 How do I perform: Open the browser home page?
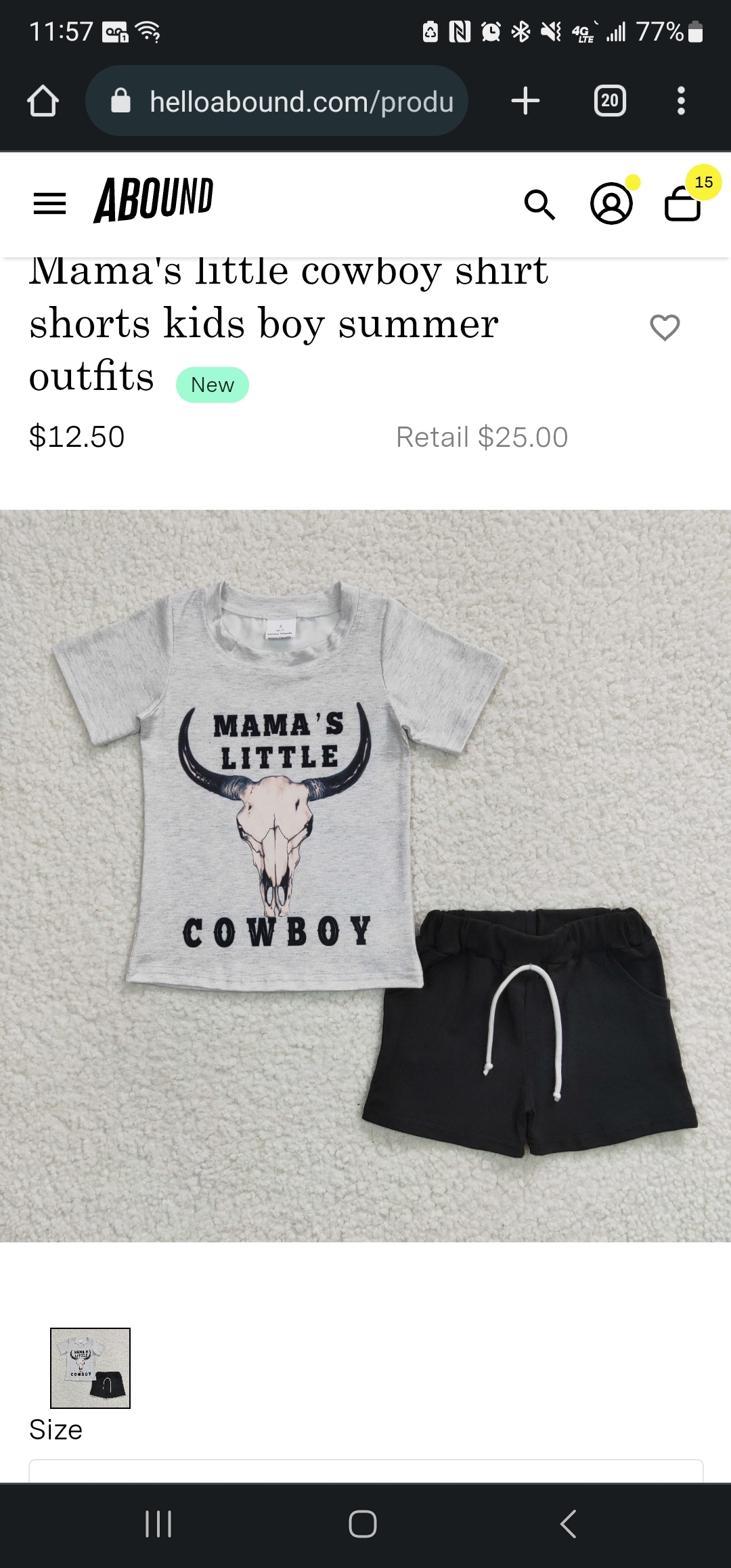point(43,102)
